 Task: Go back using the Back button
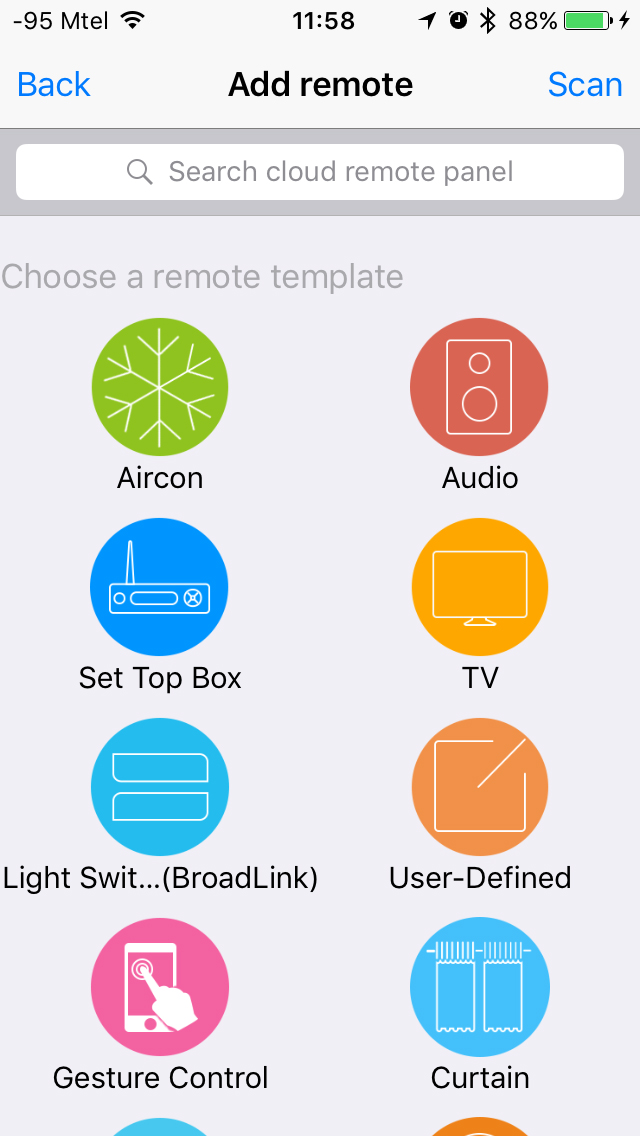[54, 85]
